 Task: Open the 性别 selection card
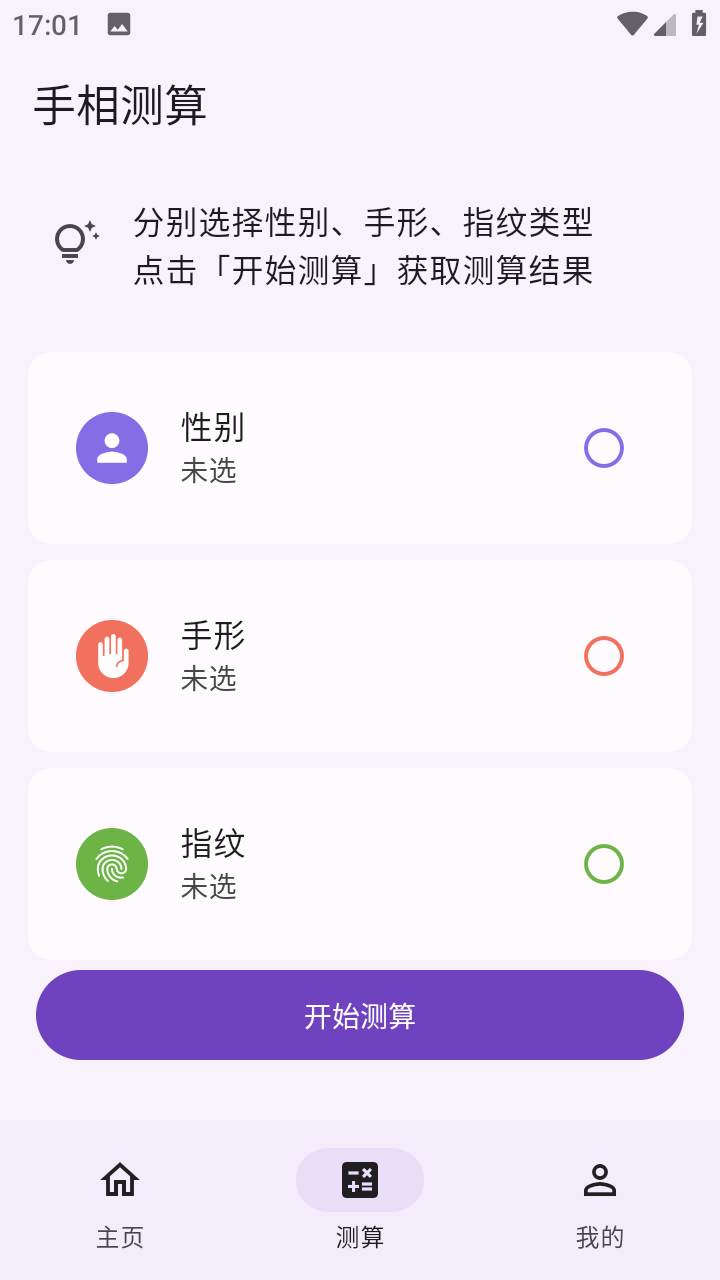coord(360,448)
